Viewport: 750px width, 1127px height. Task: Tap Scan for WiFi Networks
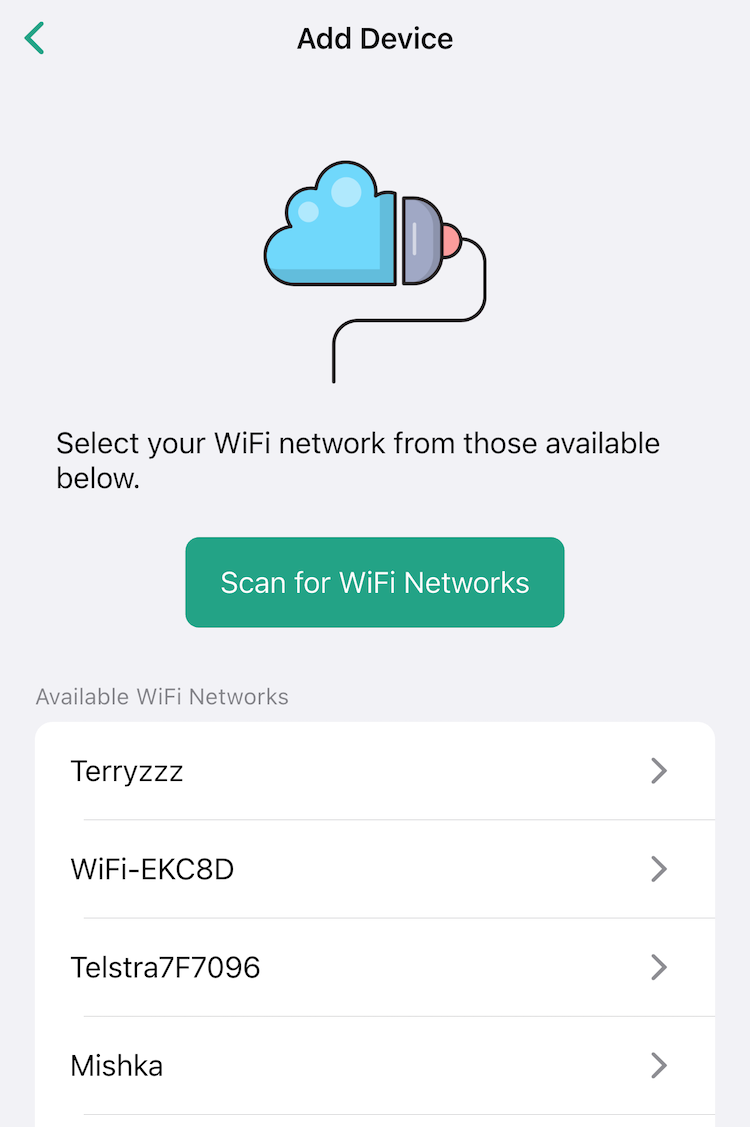click(x=375, y=583)
